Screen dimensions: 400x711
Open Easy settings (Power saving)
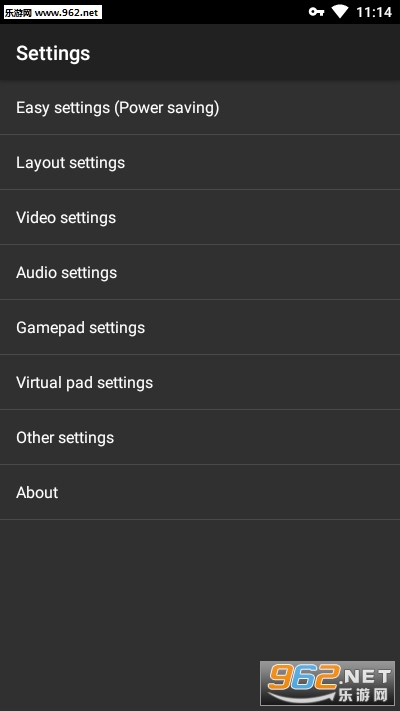pyautogui.click(x=200, y=107)
